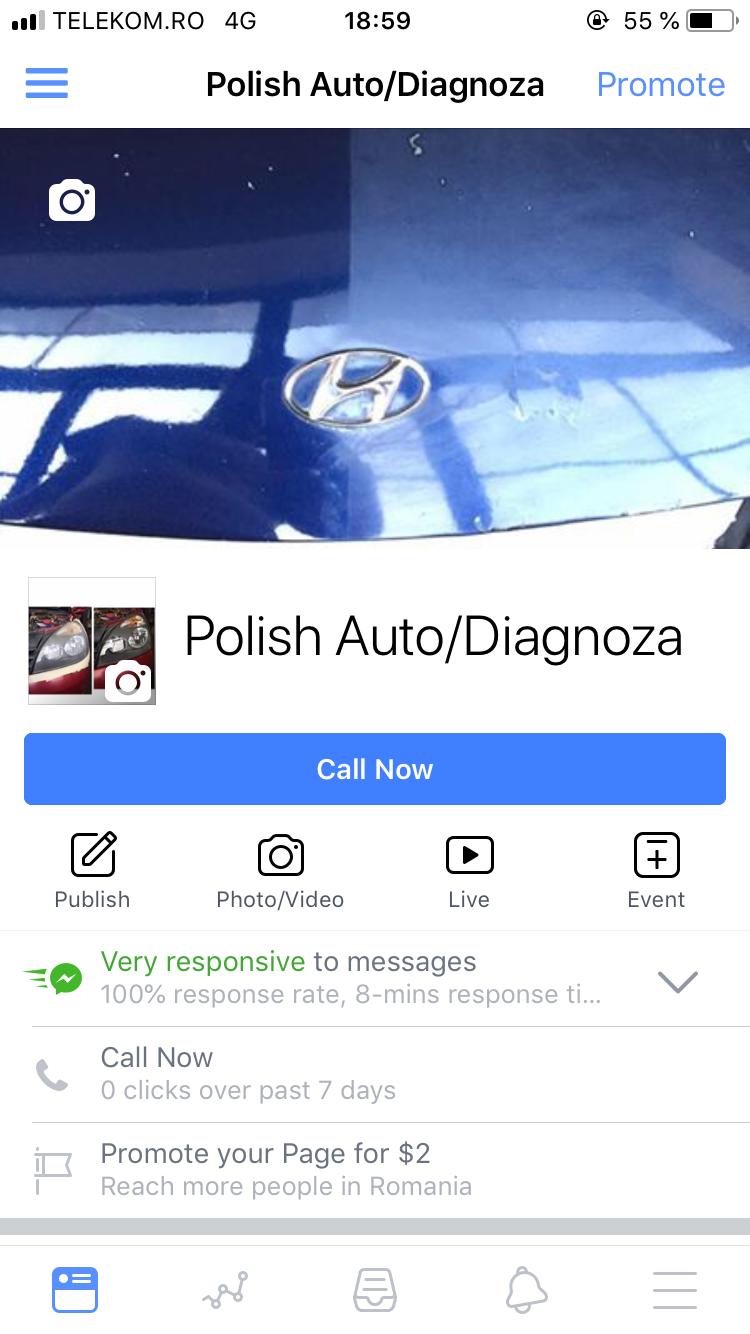
Task: Switch to the Insights graph tab
Action: [225, 1289]
